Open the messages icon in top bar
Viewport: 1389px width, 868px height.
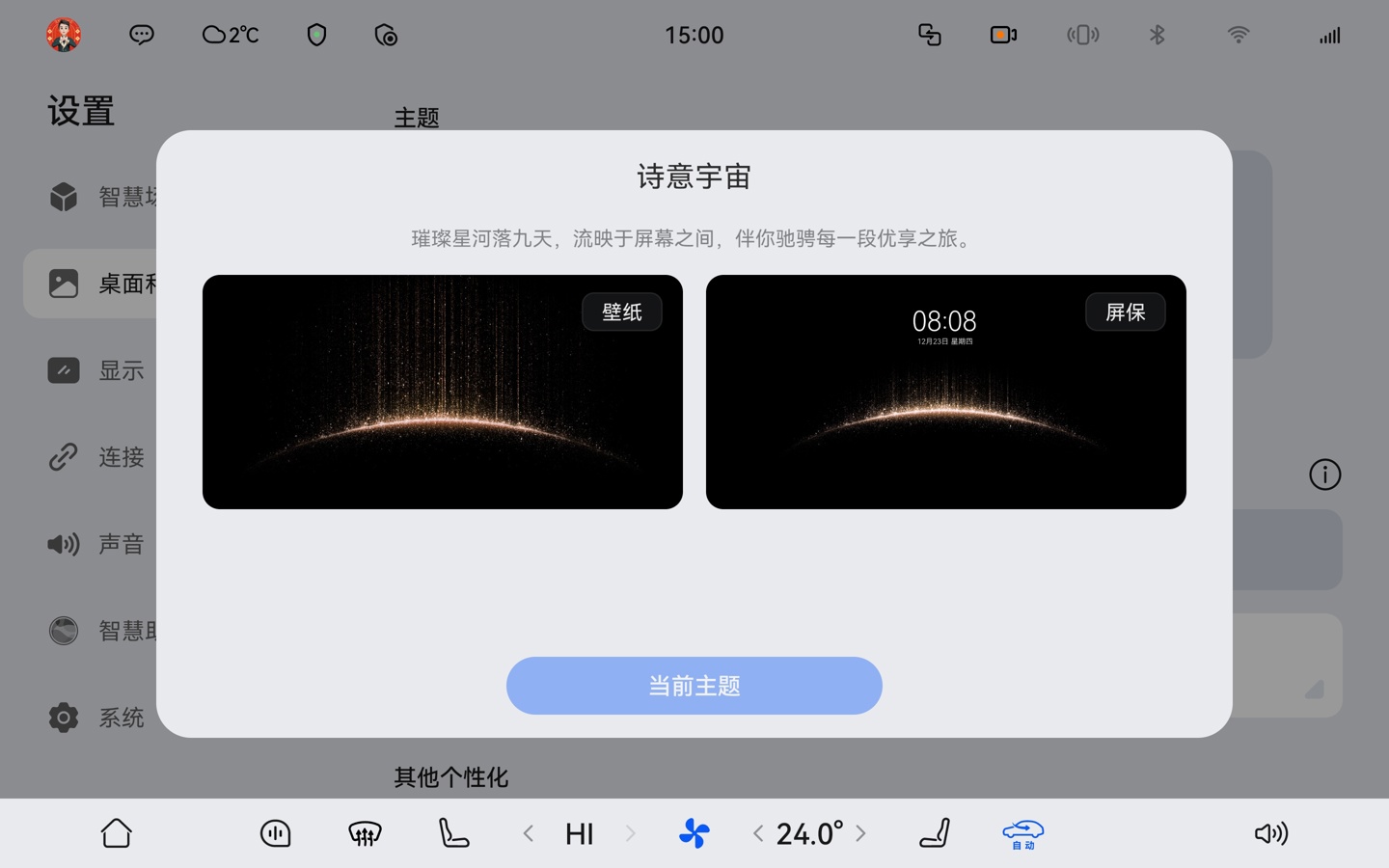(142, 35)
